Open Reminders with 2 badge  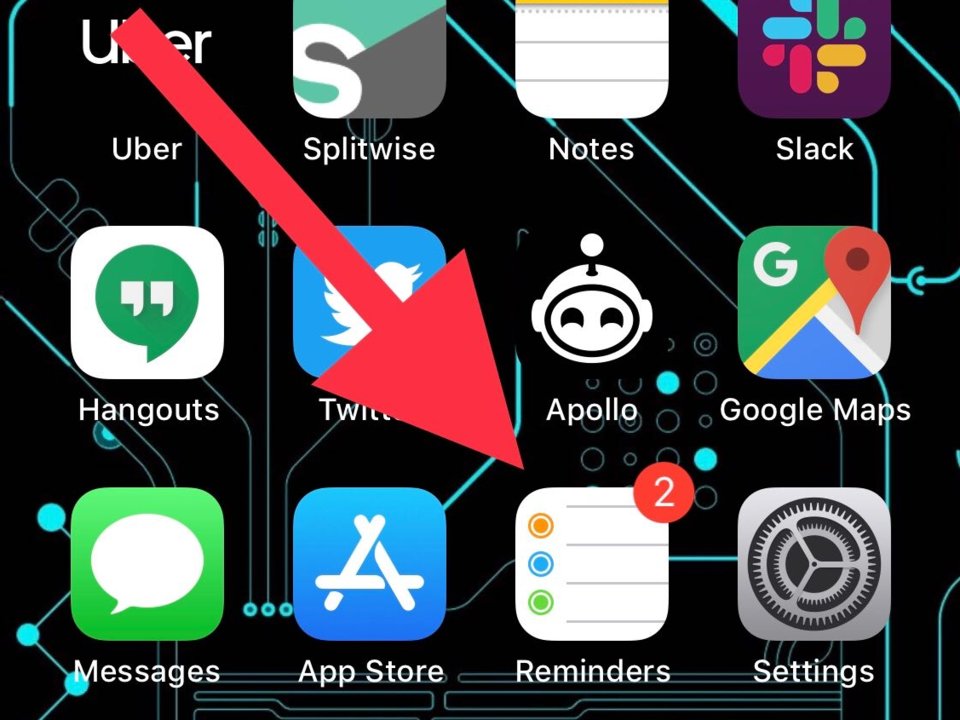592,564
